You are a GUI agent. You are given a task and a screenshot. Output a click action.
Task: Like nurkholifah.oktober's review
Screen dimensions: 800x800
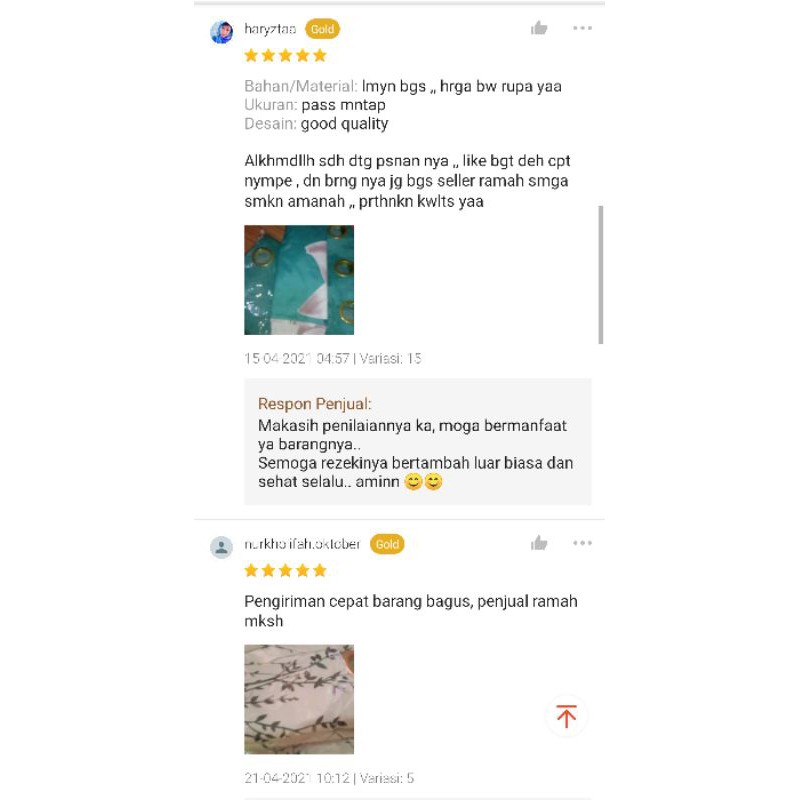tap(539, 543)
